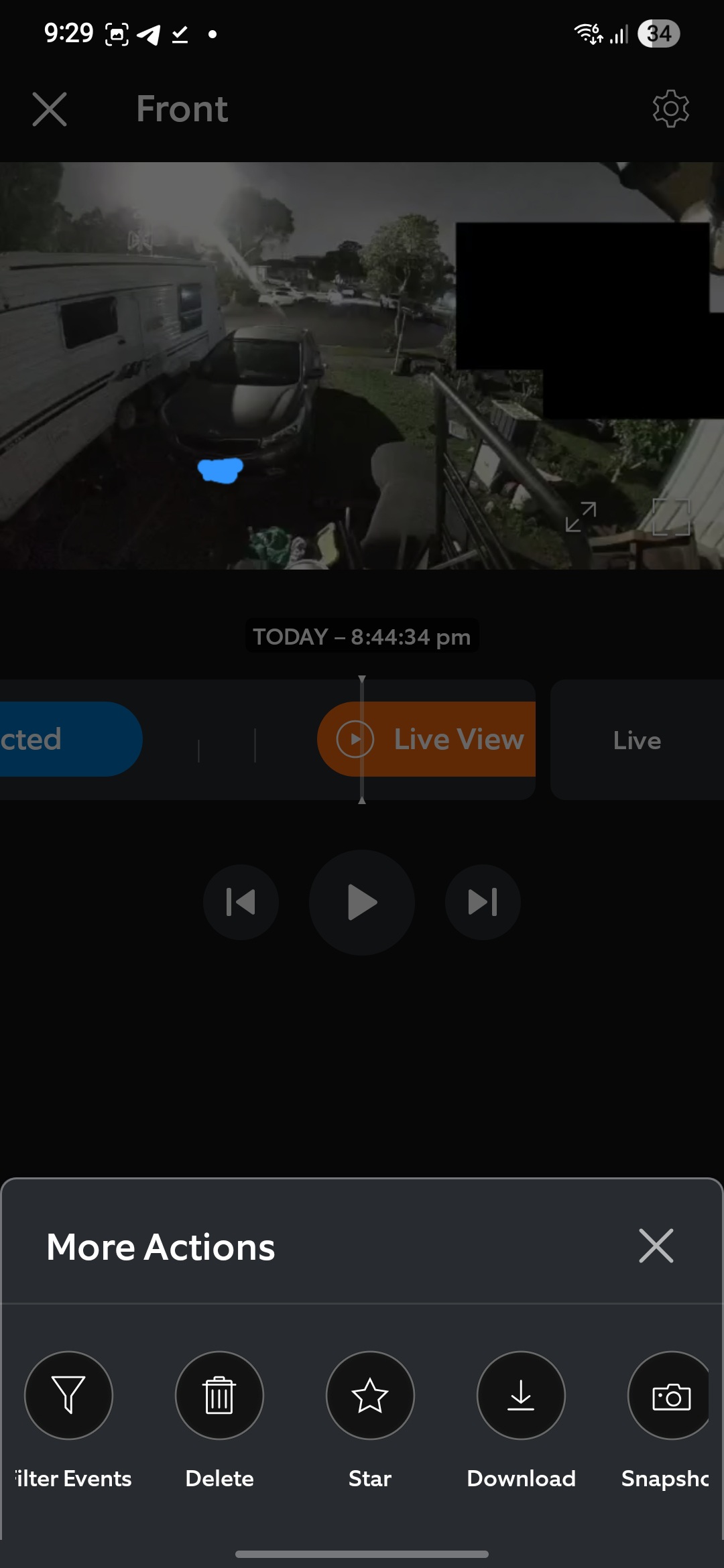The height and width of the screenshot is (1568, 724).
Task: Take a Snapshot of the video
Action: coord(668,1395)
